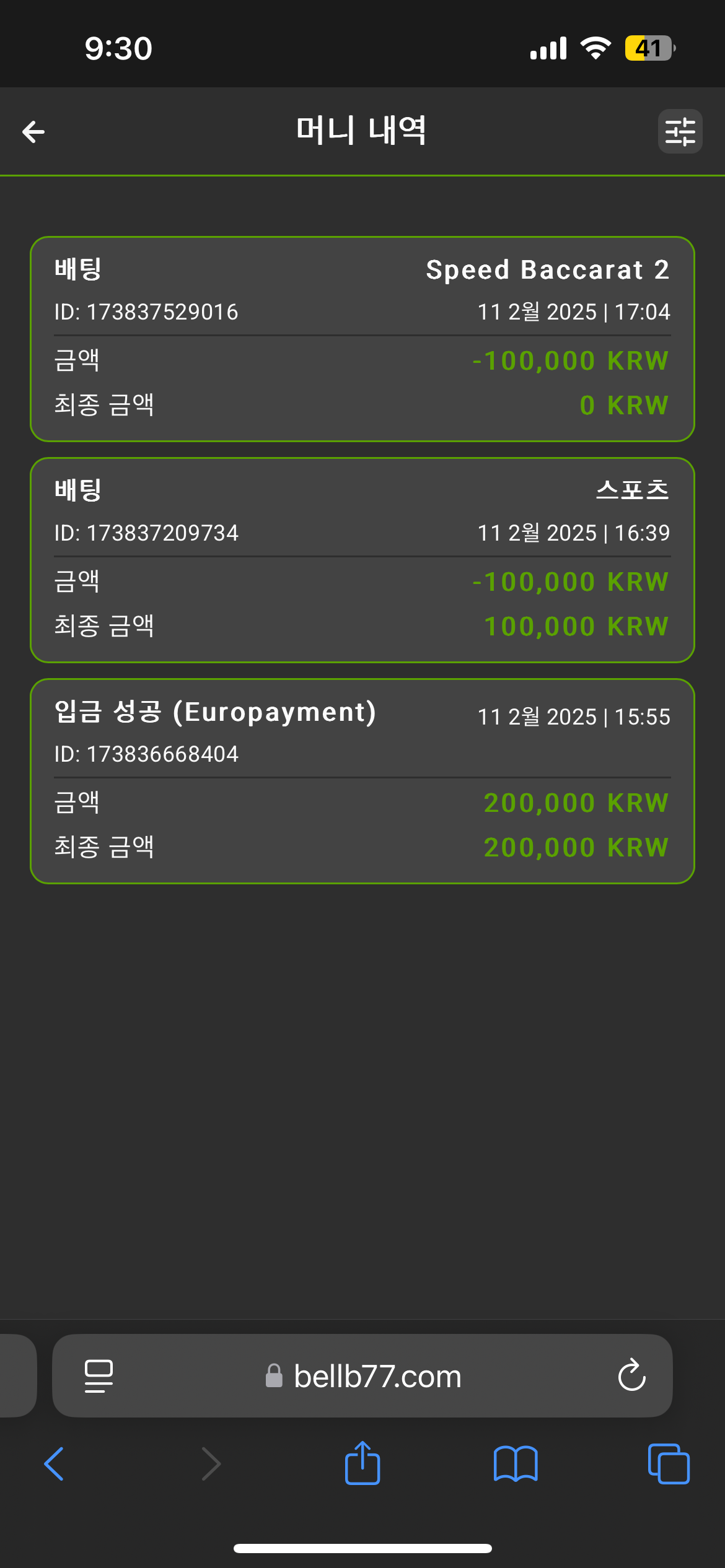Open Safari bookmarks
Viewport: 725px width, 1568px height.
coord(516,1464)
